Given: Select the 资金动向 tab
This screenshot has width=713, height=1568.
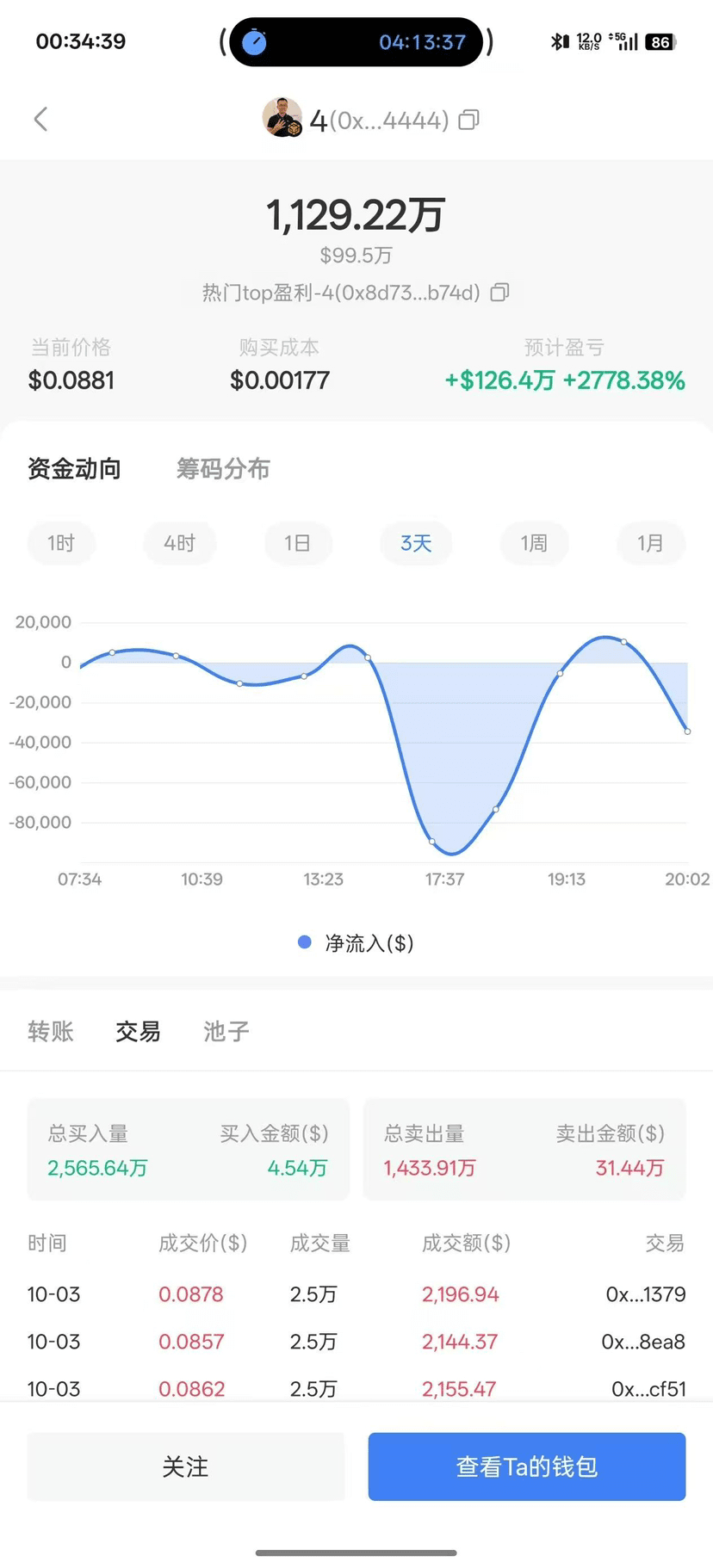Looking at the screenshot, I should tap(74, 469).
